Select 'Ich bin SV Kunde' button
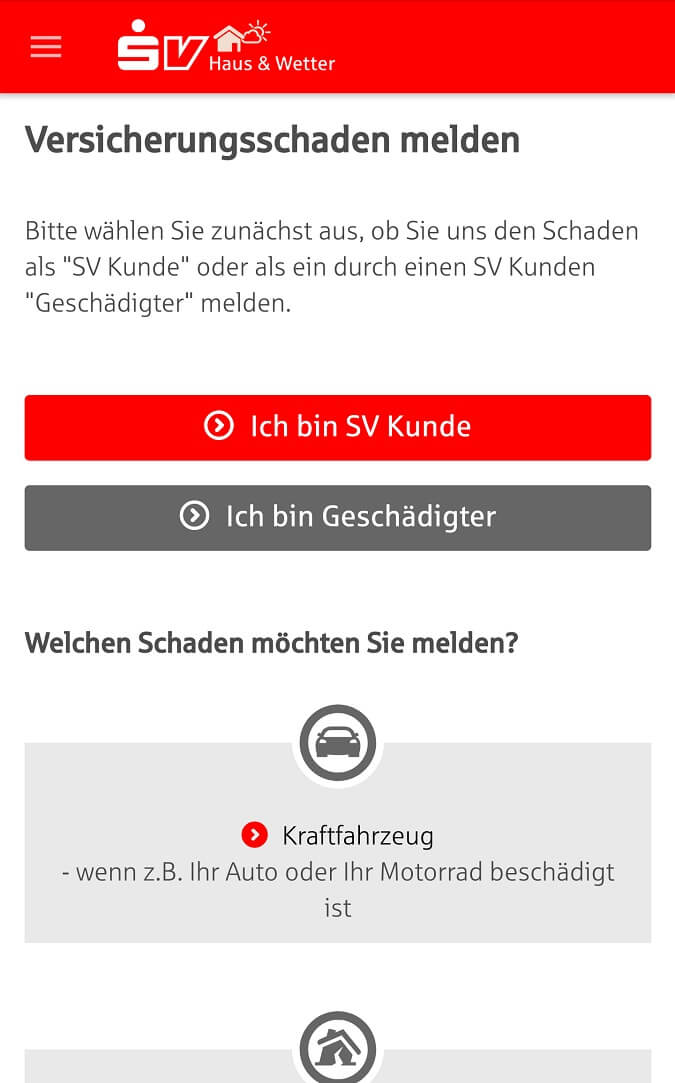This screenshot has height=1083, width=675. (338, 428)
